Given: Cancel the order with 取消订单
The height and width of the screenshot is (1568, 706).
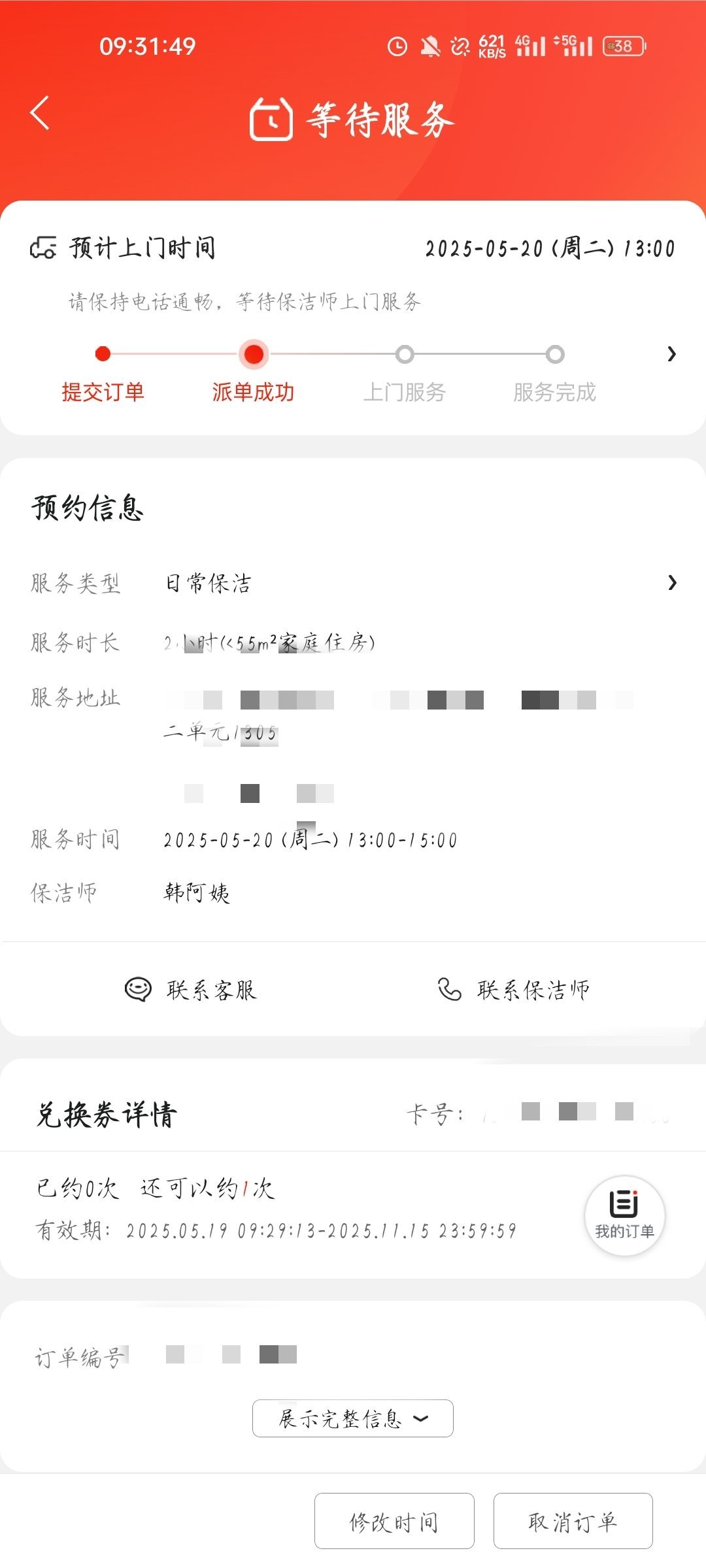Looking at the screenshot, I should click(573, 1522).
